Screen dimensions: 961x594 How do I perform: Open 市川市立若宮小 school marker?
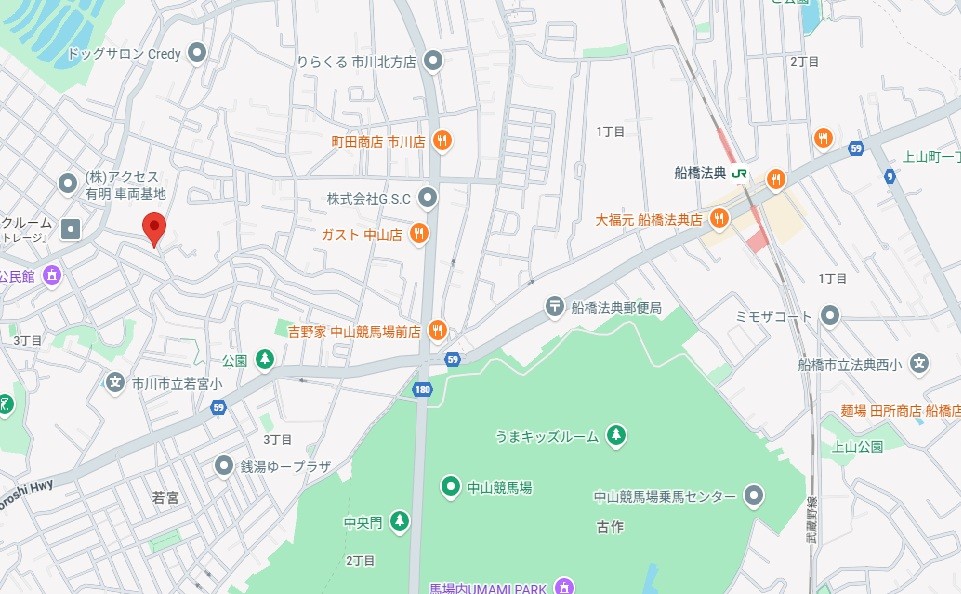pyautogui.click(x=116, y=382)
